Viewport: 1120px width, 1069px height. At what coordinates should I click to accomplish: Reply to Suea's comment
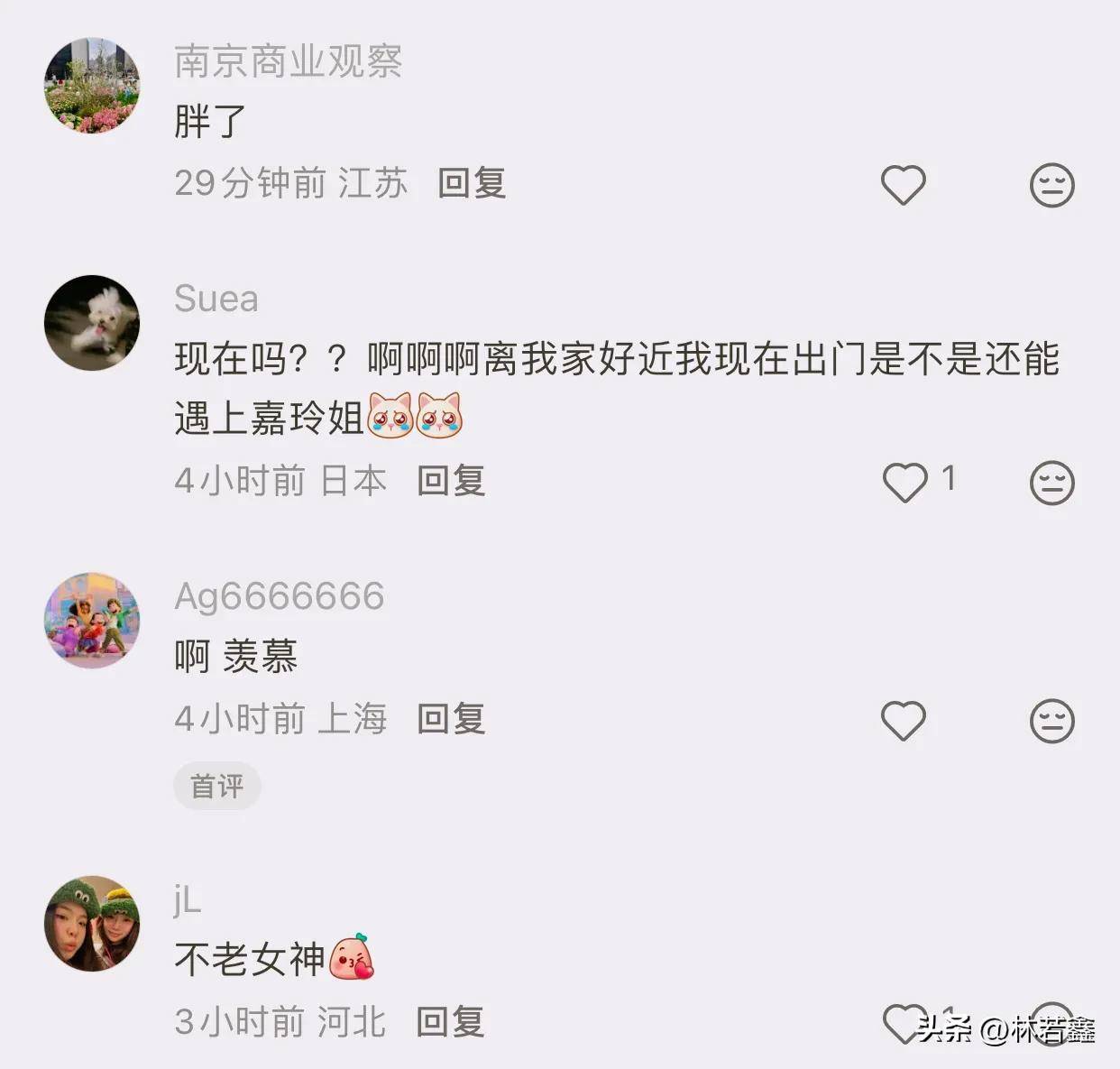point(451,481)
